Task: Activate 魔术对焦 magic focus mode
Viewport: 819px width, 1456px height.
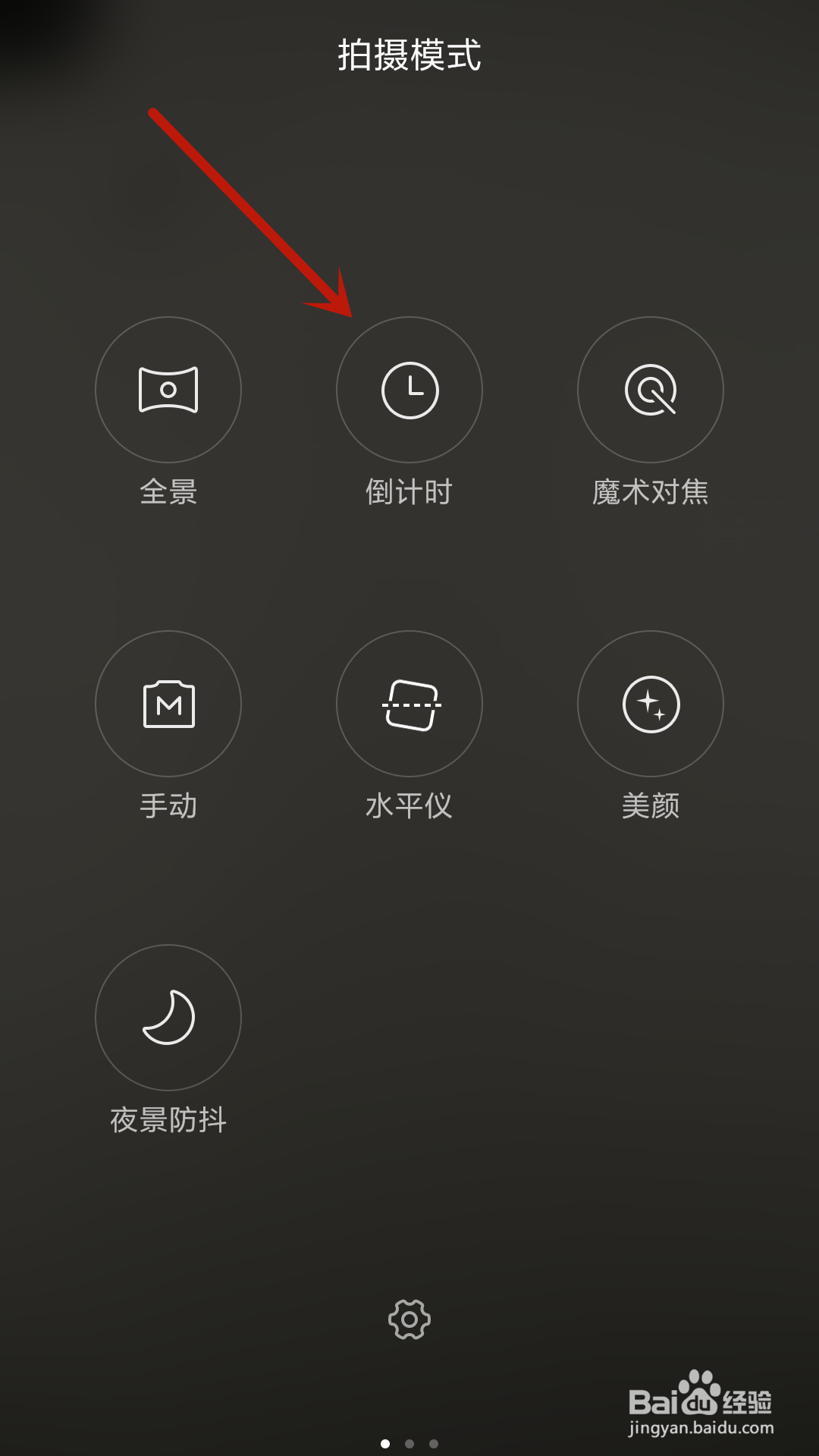Action: [650, 390]
